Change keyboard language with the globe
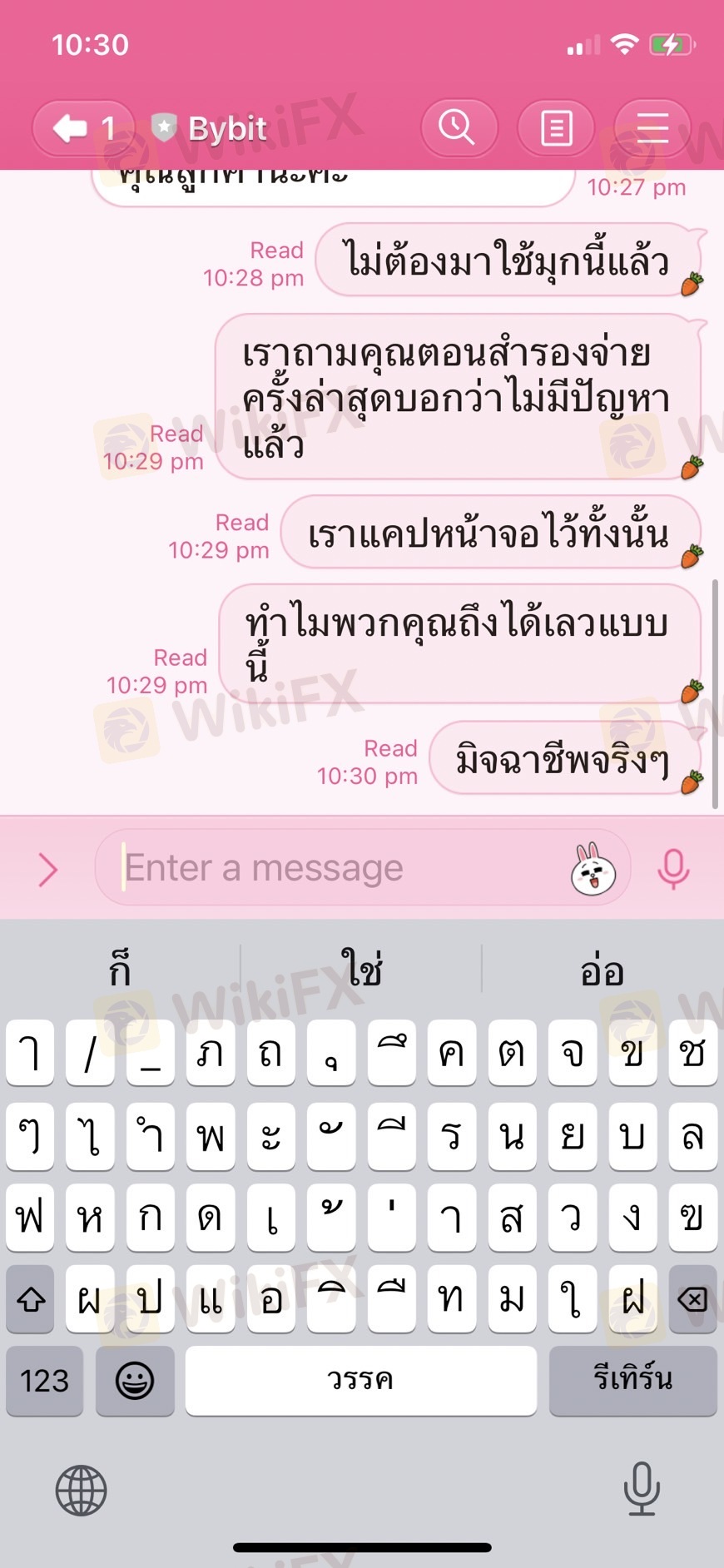The image size is (724, 1568). pyautogui.click(x=82, y=1490)
